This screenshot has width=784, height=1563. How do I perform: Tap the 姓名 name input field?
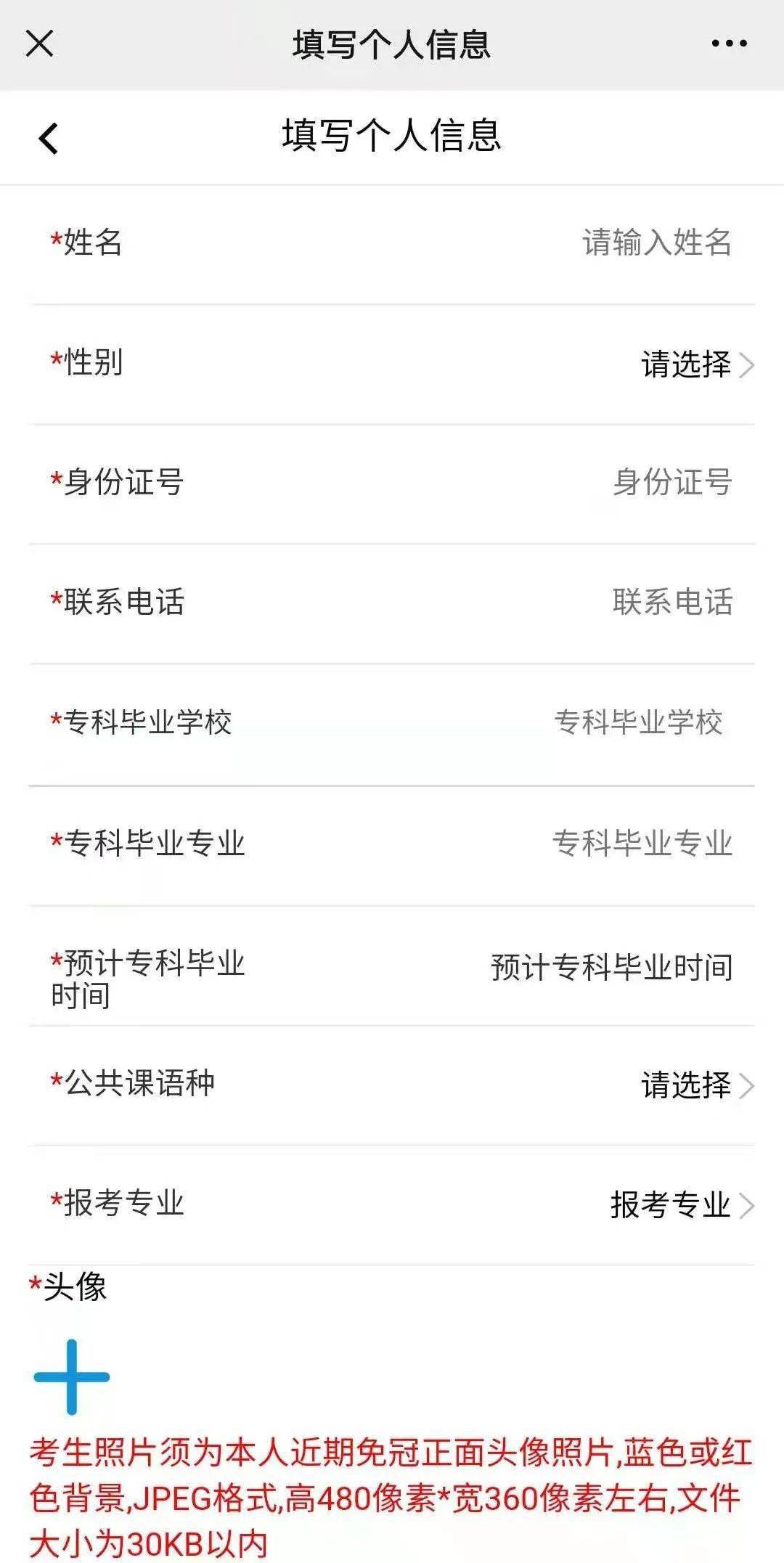(656, 242)
